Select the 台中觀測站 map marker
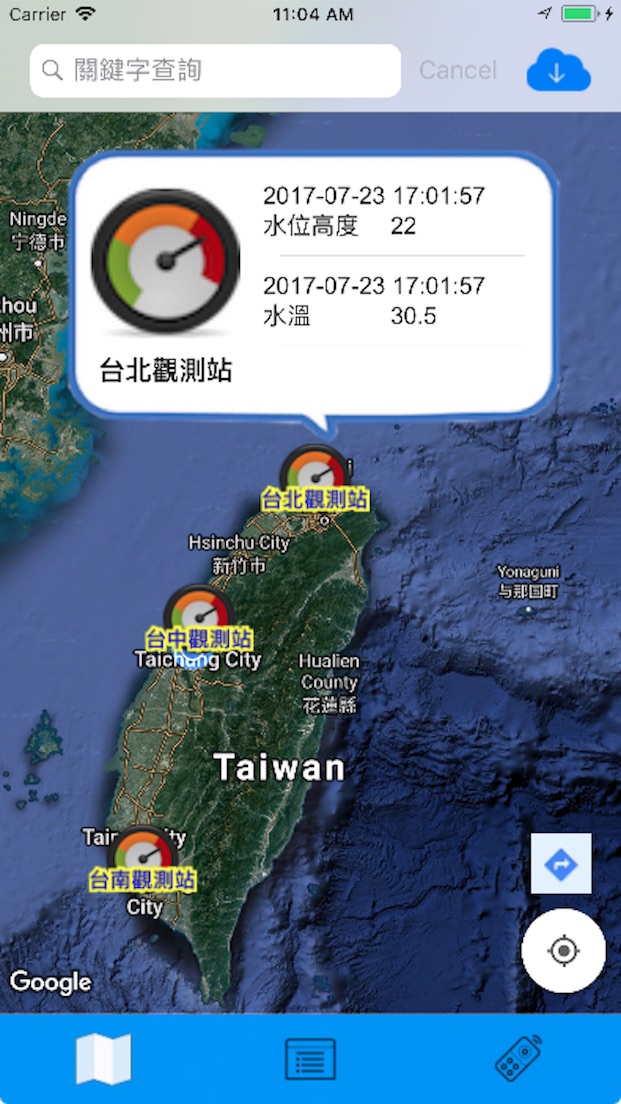Screen dimensions: 621x1104 pos(198,613)
